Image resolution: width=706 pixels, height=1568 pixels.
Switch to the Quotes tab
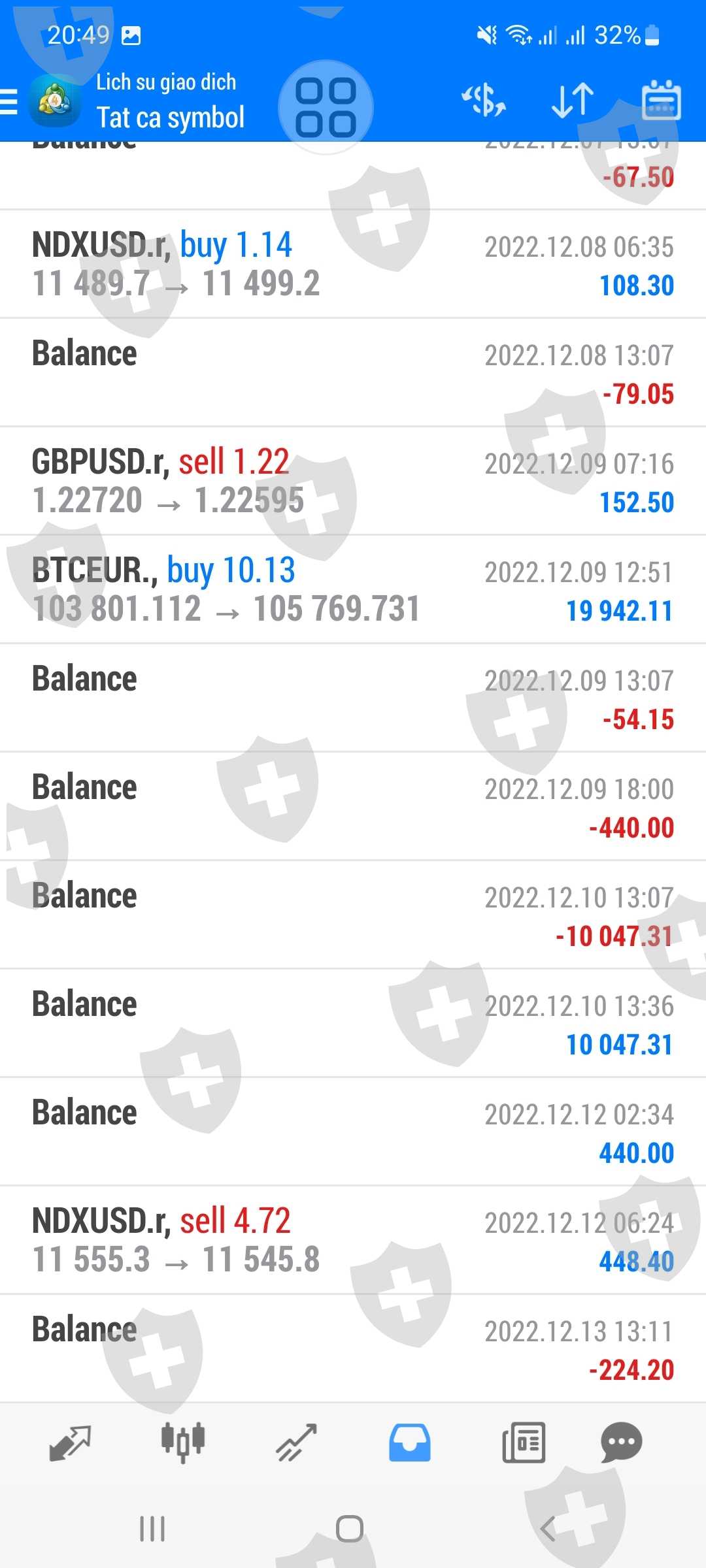(70, 1443)
